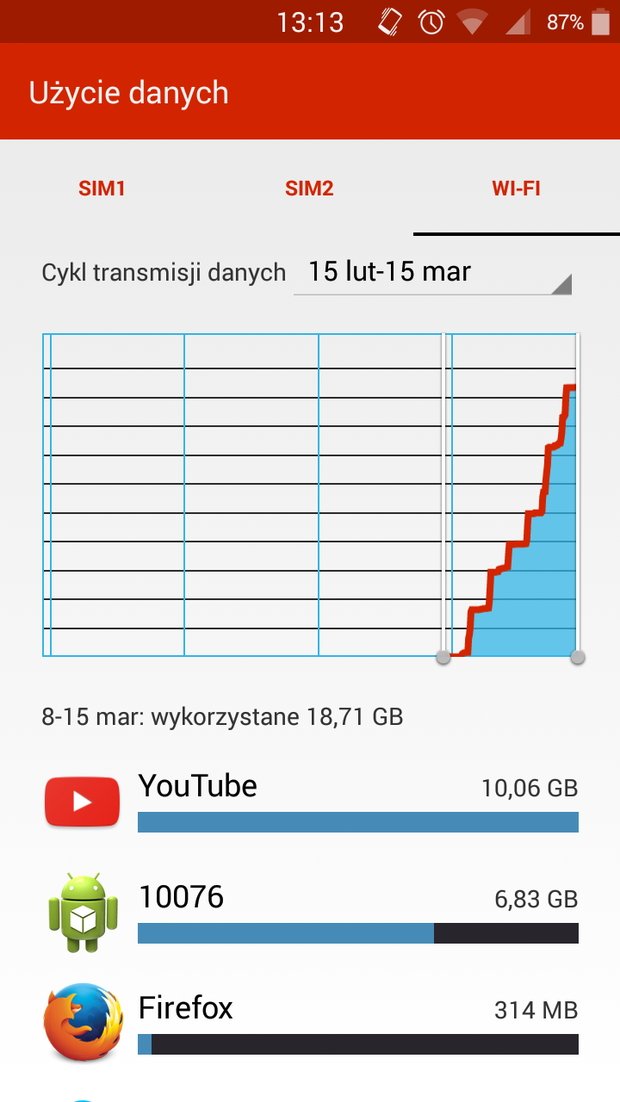
Task: Switch to the SIM1 tab
Action: tap(103, 188)
